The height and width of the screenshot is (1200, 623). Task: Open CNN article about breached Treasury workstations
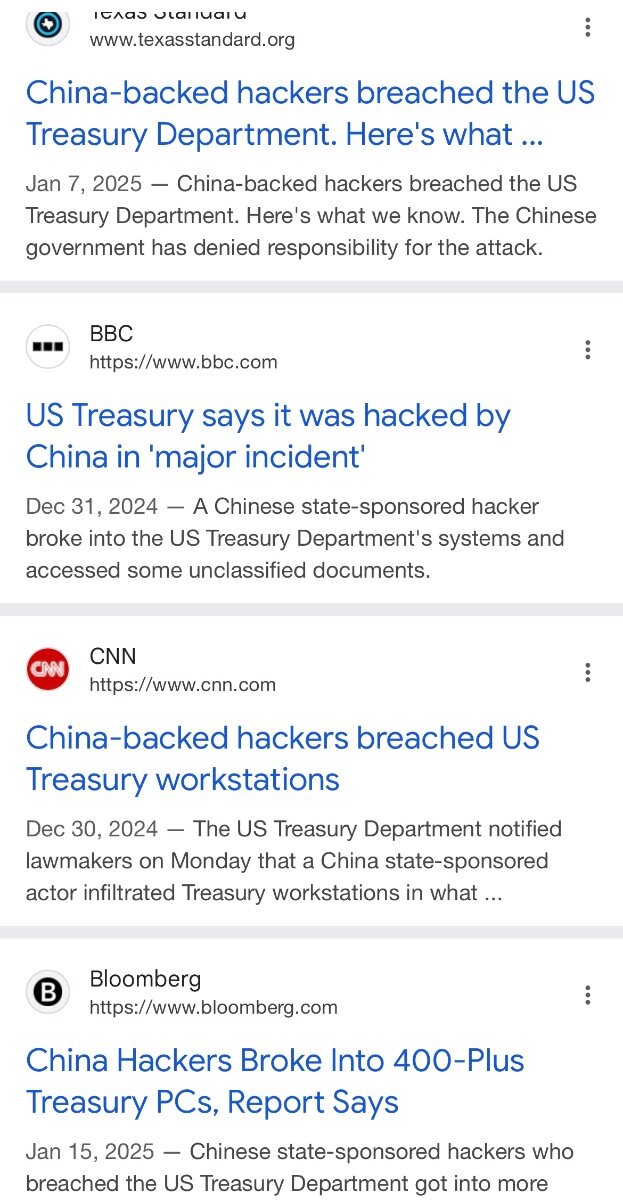pos(282,758)
